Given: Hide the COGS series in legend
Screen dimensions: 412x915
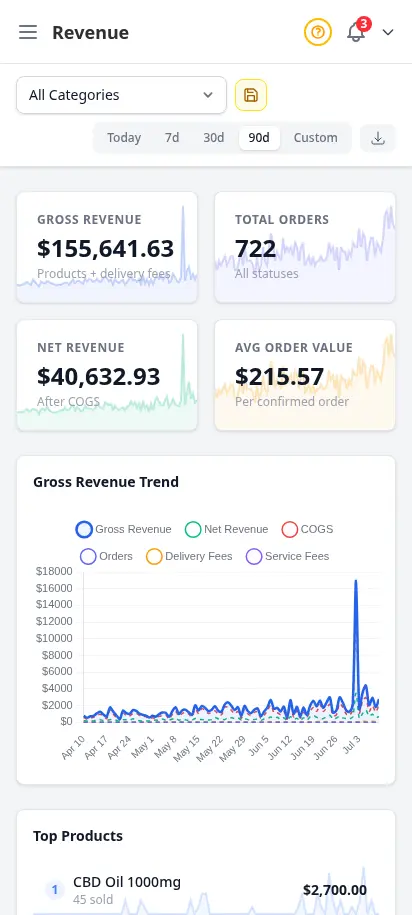Looking at the screenshot, I should (x=307, y=529).
